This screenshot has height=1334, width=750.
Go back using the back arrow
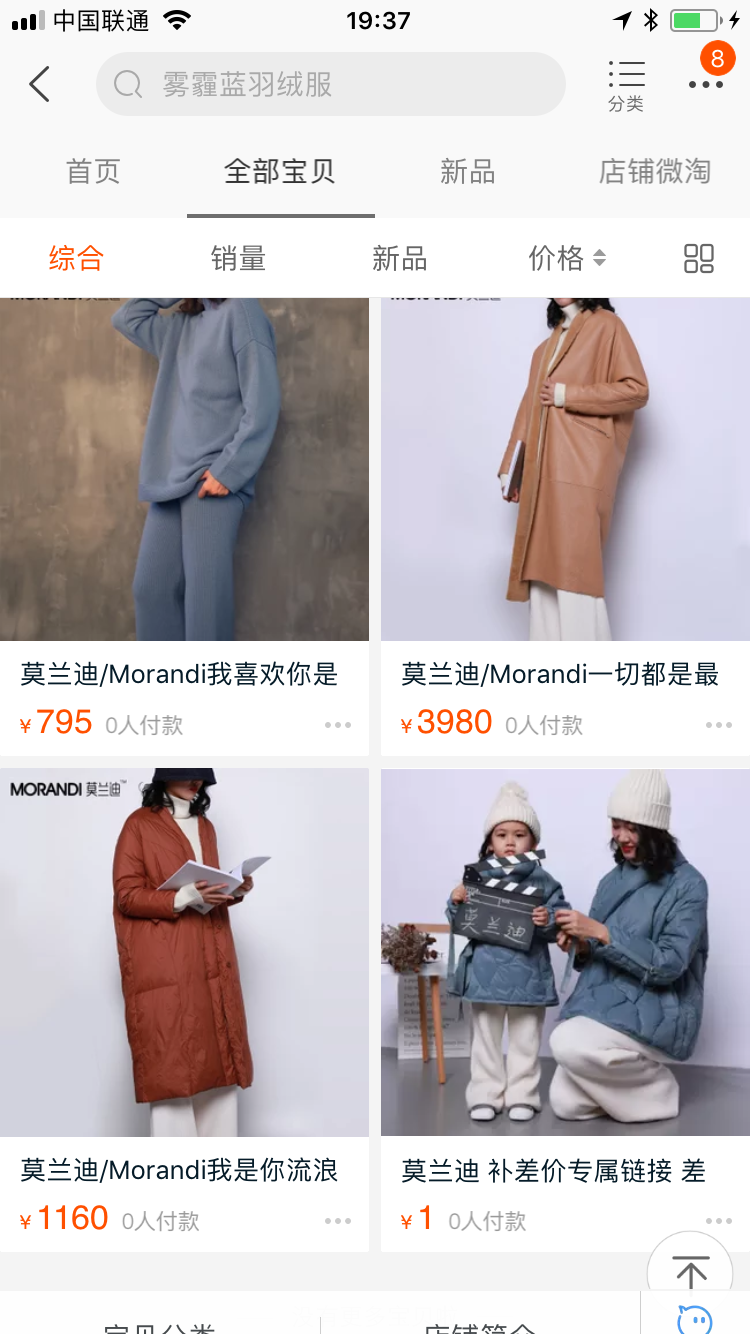click(x=40, y=85)
